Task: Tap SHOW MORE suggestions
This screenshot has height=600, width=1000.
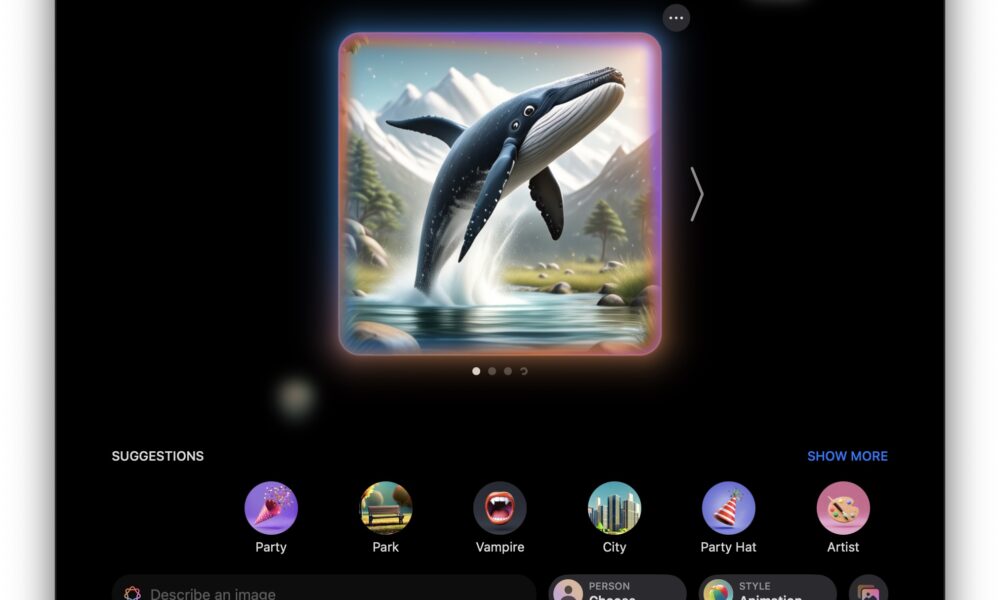Action: (847, 456)
